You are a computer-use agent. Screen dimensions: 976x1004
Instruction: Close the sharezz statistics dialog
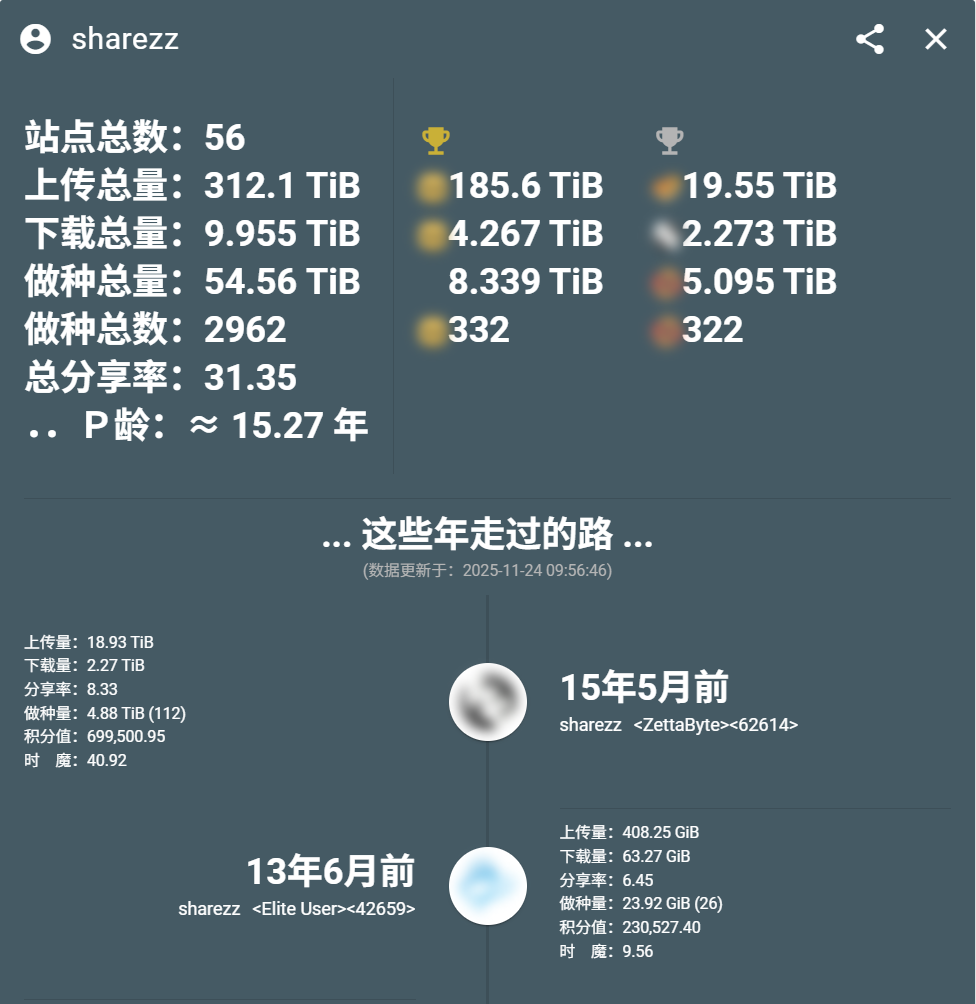[936, 40]
